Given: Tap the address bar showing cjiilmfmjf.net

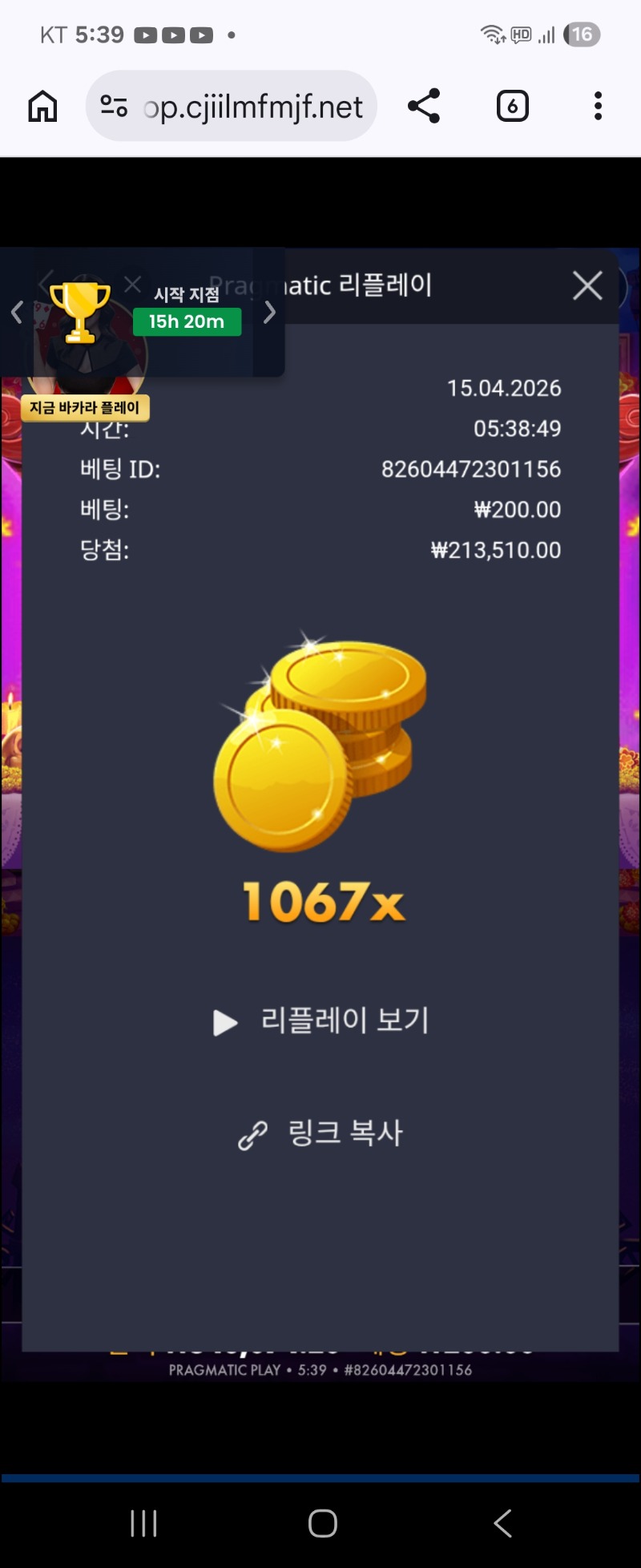Looking at the screenshot, I should pyautogui.click(x=232, y=106).
